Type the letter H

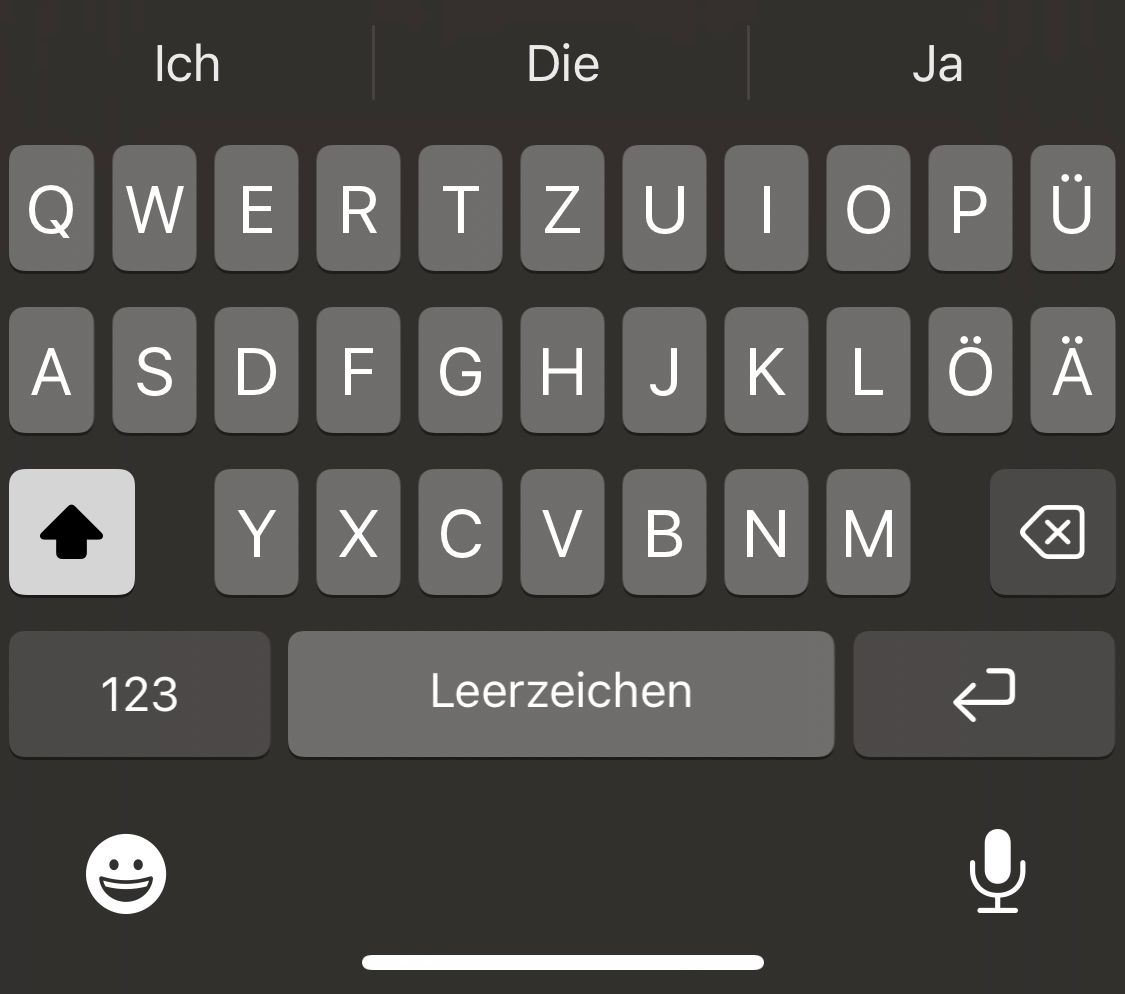[x=562, y=370]
